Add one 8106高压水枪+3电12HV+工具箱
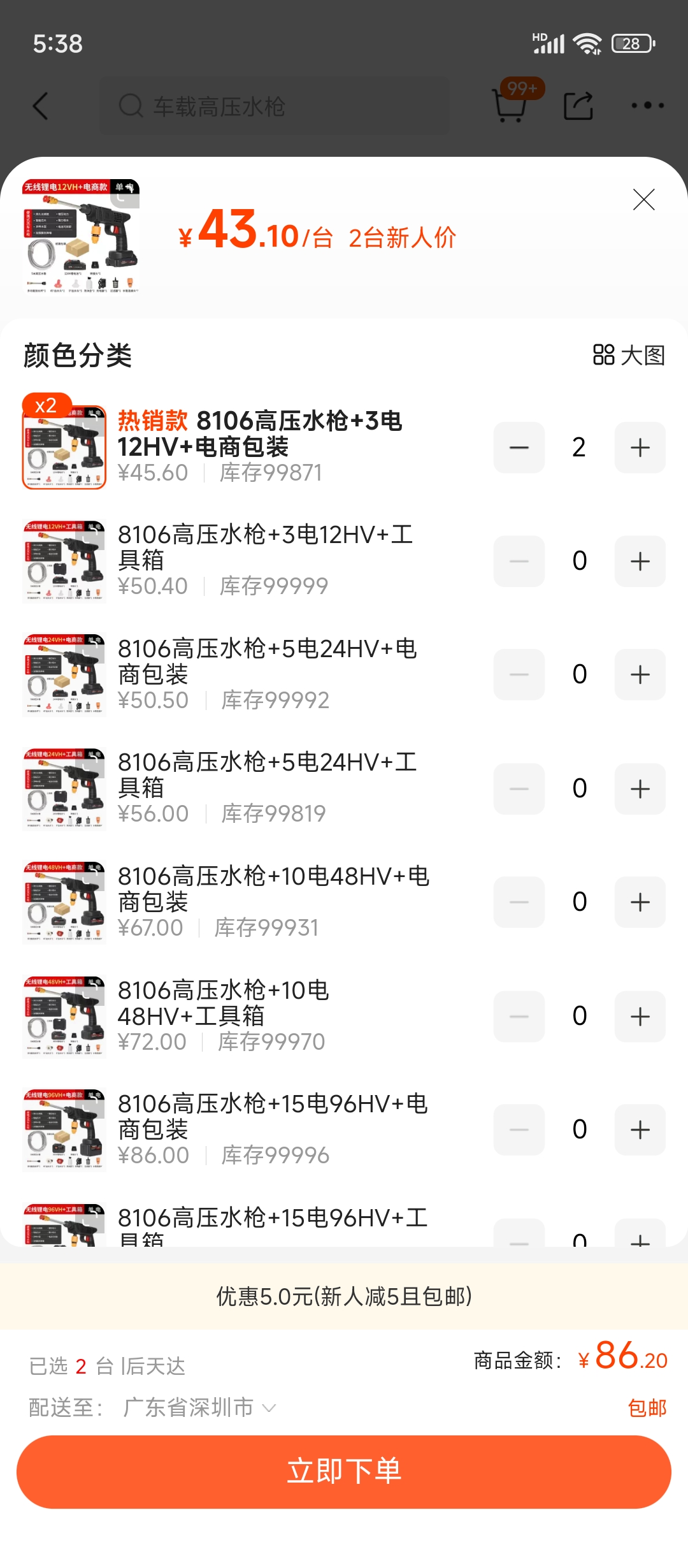Screen dimensions: 688x1568 point(640,562)
